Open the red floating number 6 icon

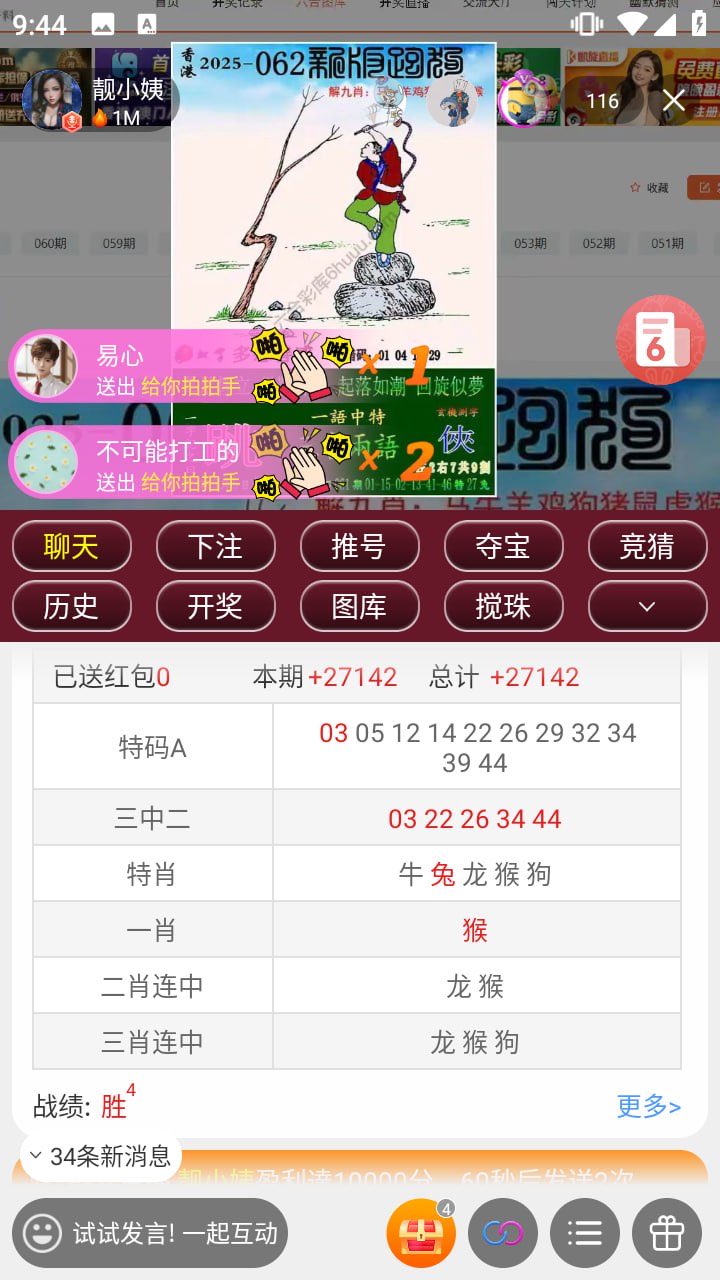659,340
